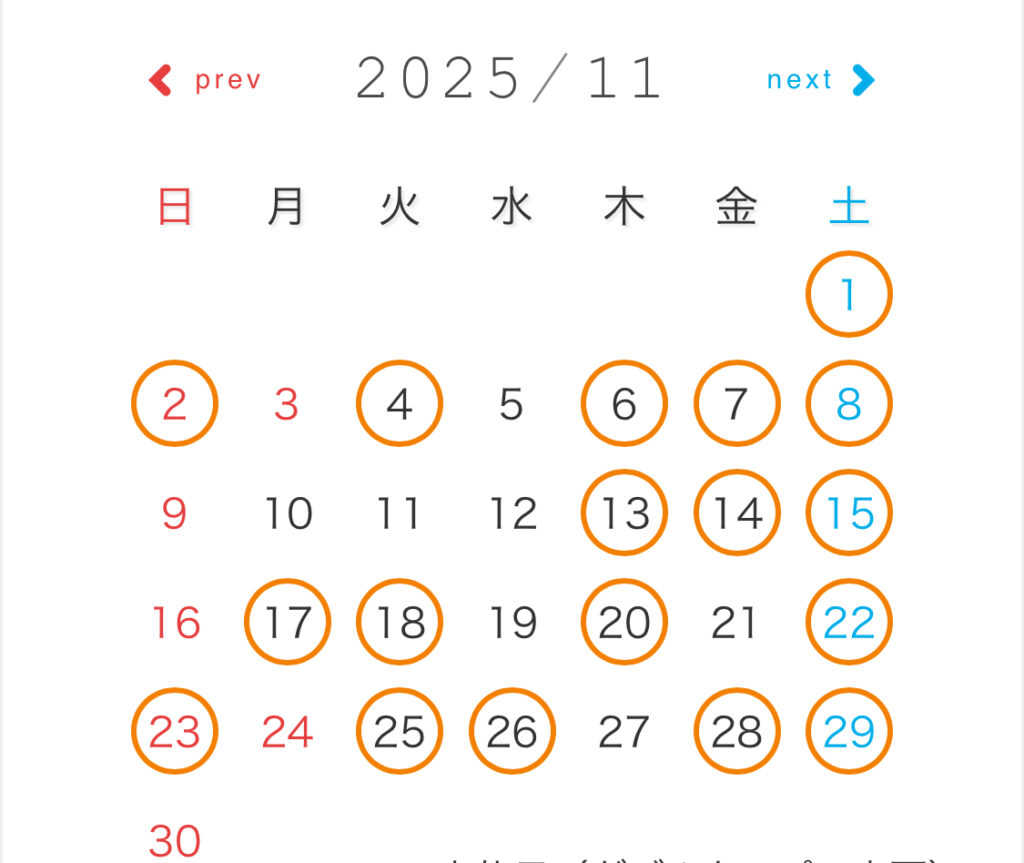The width and height of the screenshot is (1024, 863).
Task: Choose circled date 18
Action: 399,622
